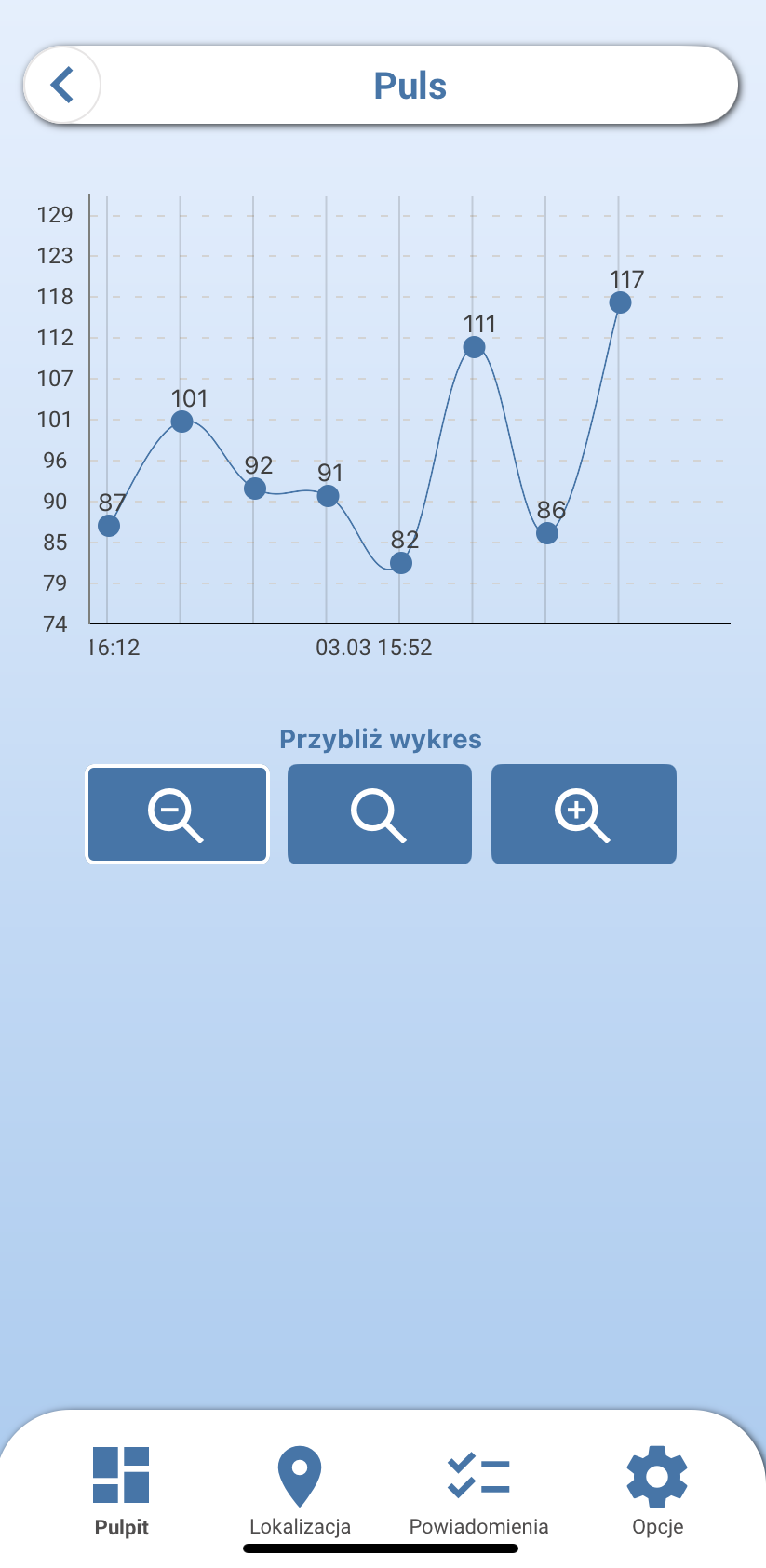The image size is (766, 1568).
Task: Zoom in the pulse chart
Action: coord(584,814)
